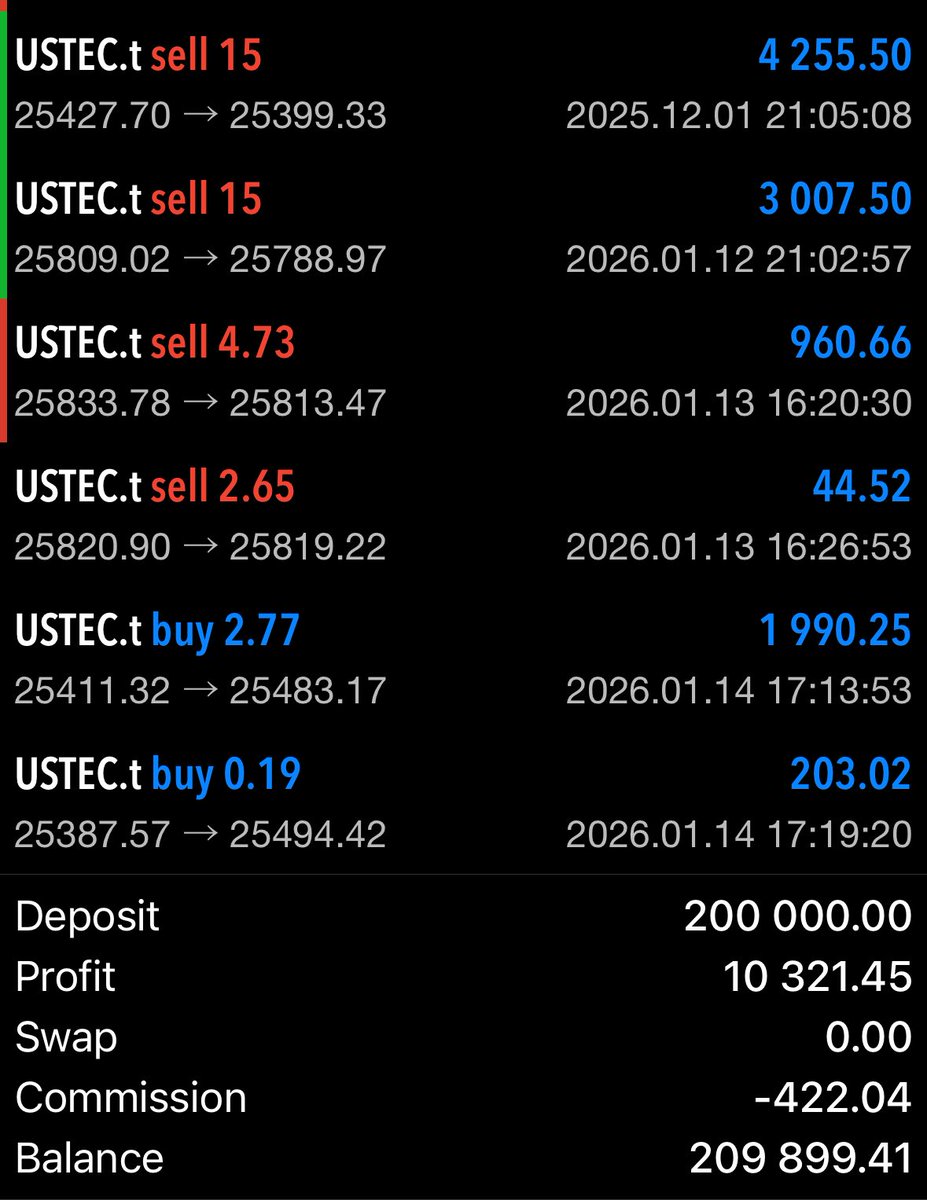Viewport: 927px width, 1200px height.
Task: Select the USTEC.t sell 4.73 trade row
Action: point(463,372)
